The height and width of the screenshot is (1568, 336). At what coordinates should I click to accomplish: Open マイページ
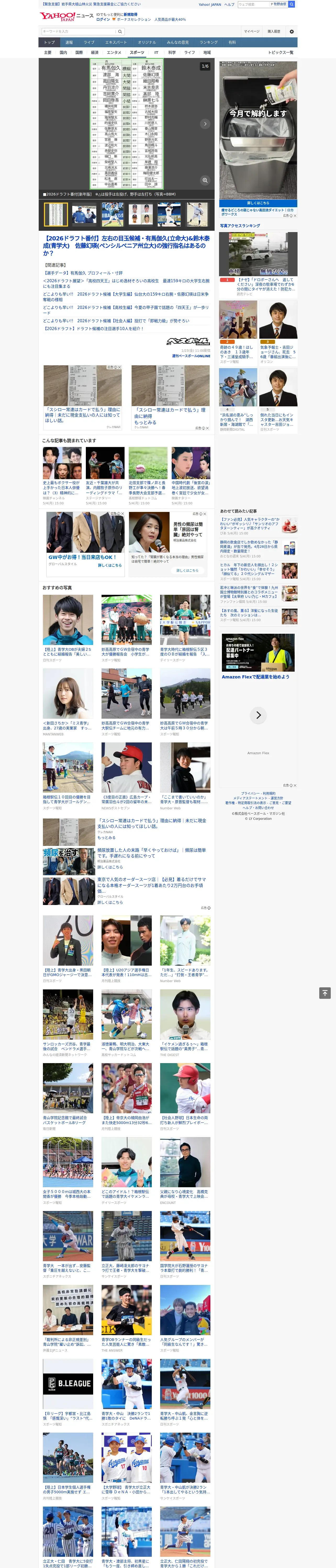[252, 31]
